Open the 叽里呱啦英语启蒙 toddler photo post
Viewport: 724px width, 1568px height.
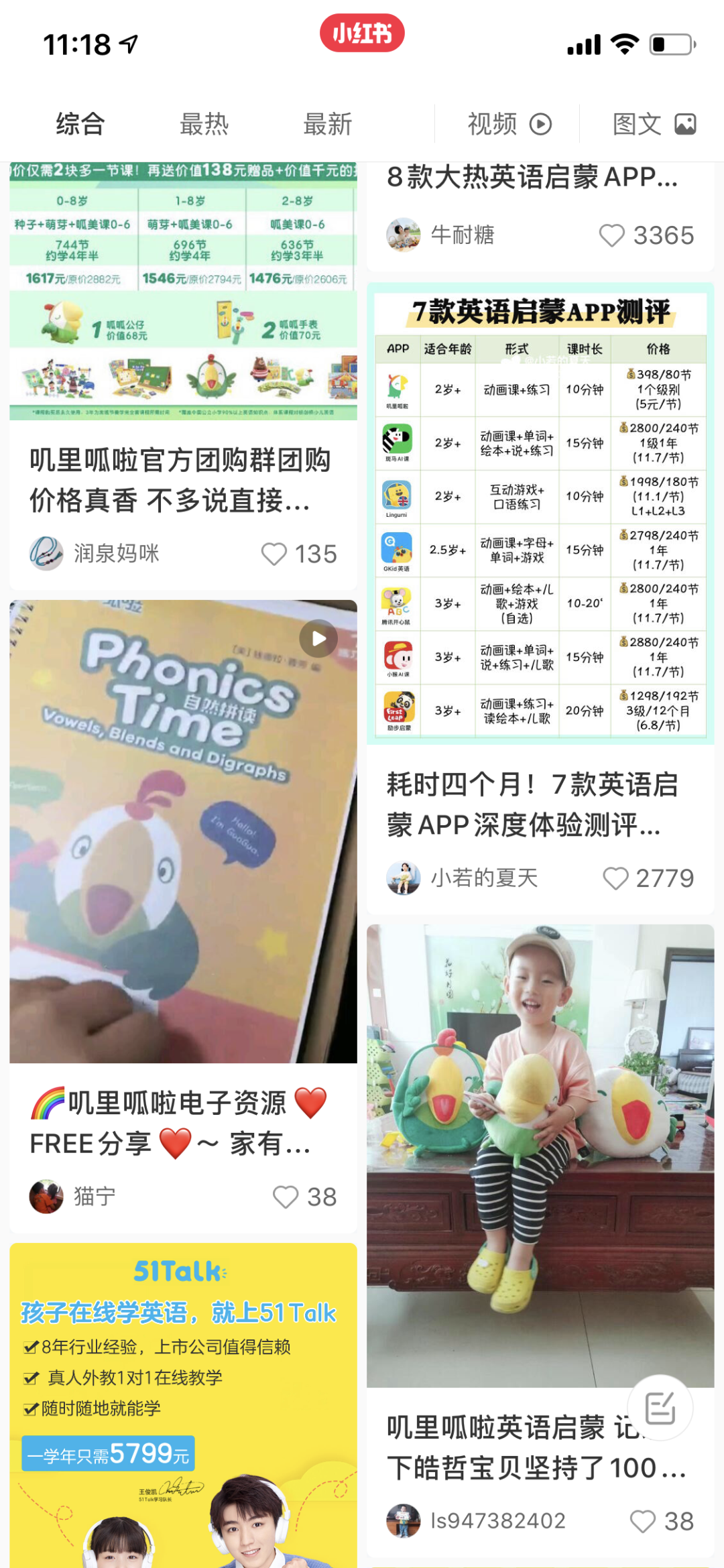click(x=540, y=1153)
